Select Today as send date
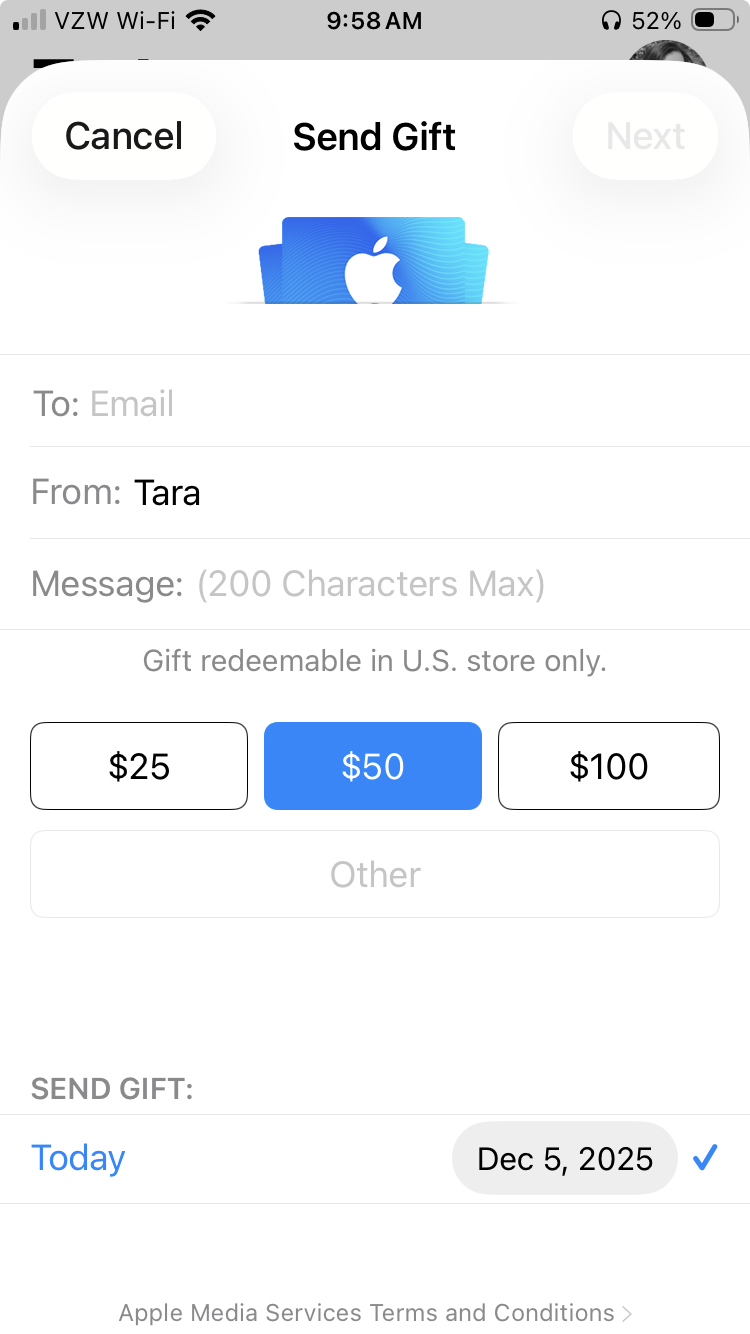The image size is (750, 1334). [78, 1158]
